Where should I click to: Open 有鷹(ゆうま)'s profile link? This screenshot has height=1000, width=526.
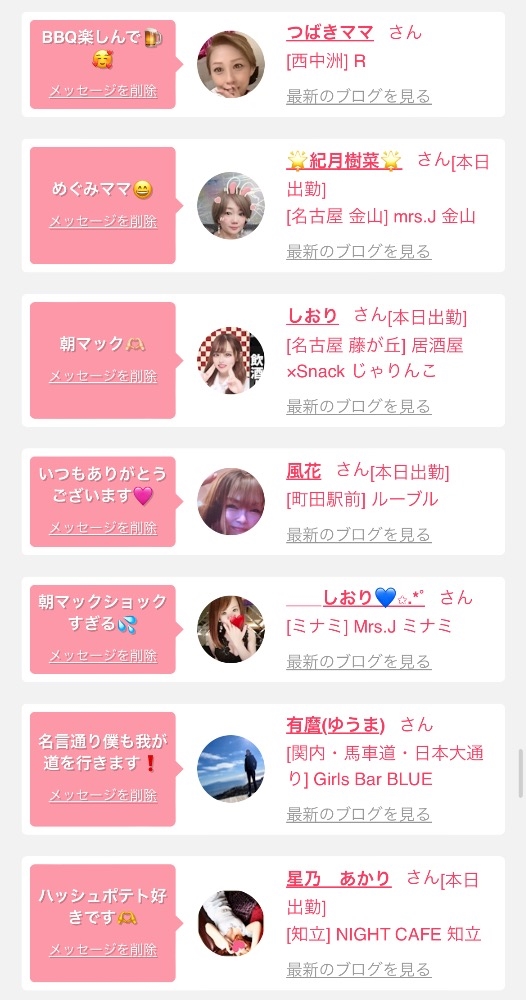click(x=335, y=724)
